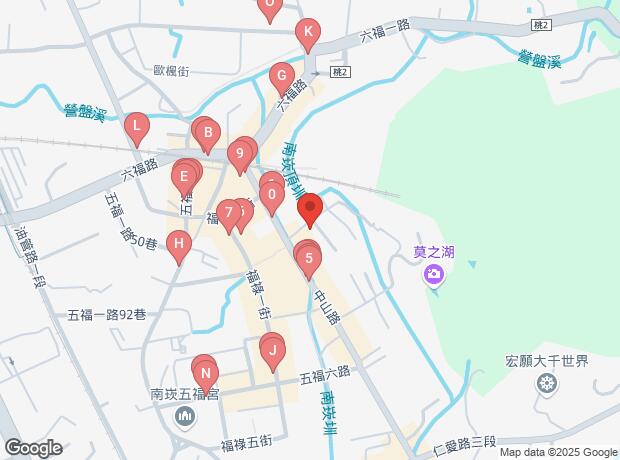Open the marker numbered 7
The width and height of the screenshot is (620, 460).
(229, 213)
